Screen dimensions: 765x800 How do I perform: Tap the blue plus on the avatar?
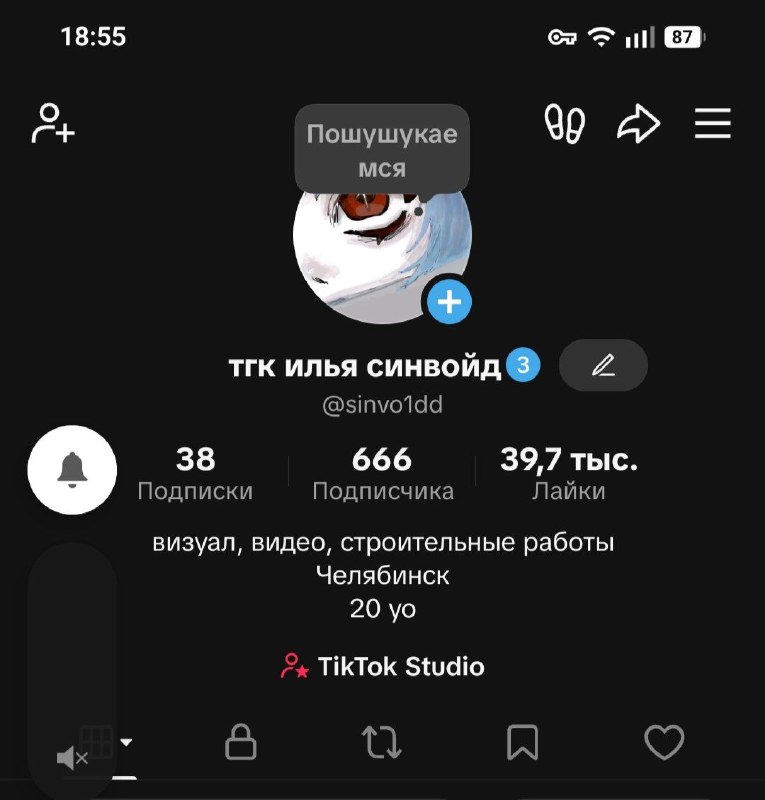(449, 302)
